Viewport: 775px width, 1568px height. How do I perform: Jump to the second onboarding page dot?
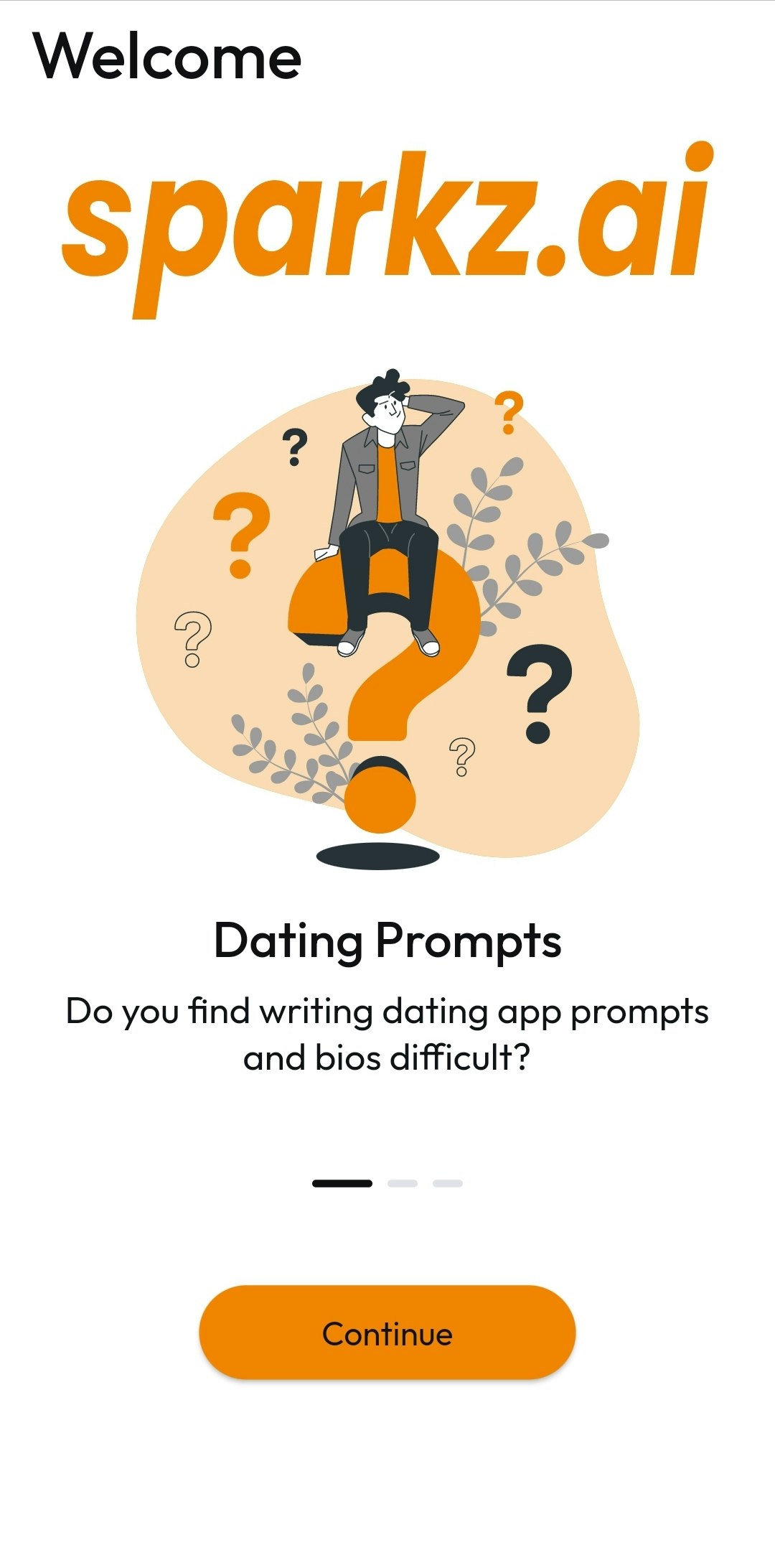403,1183
